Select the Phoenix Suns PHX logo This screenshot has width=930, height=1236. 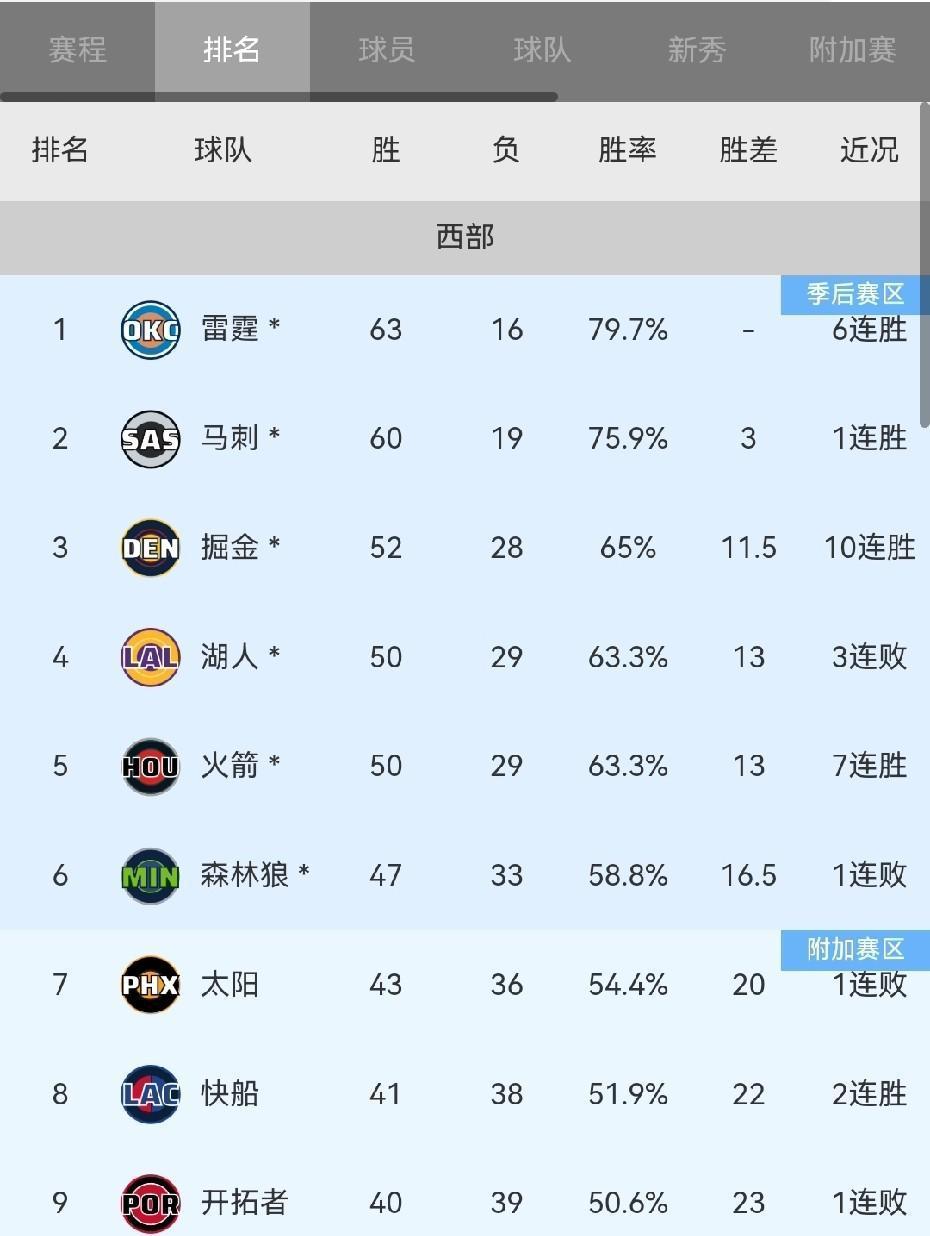(149, 984)
